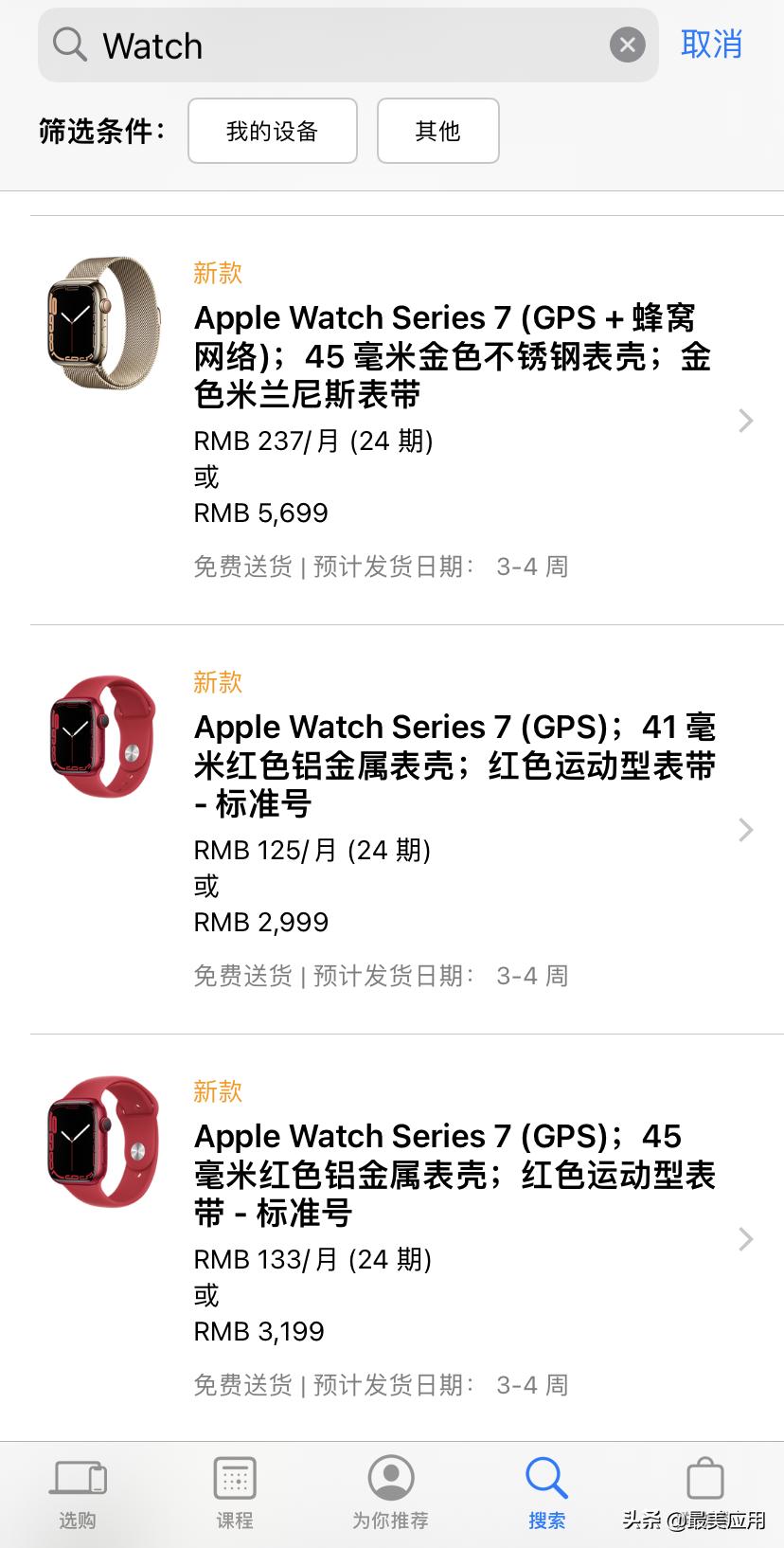Clear the search with the X icon
784x1548 pixels.
point(627,45)
